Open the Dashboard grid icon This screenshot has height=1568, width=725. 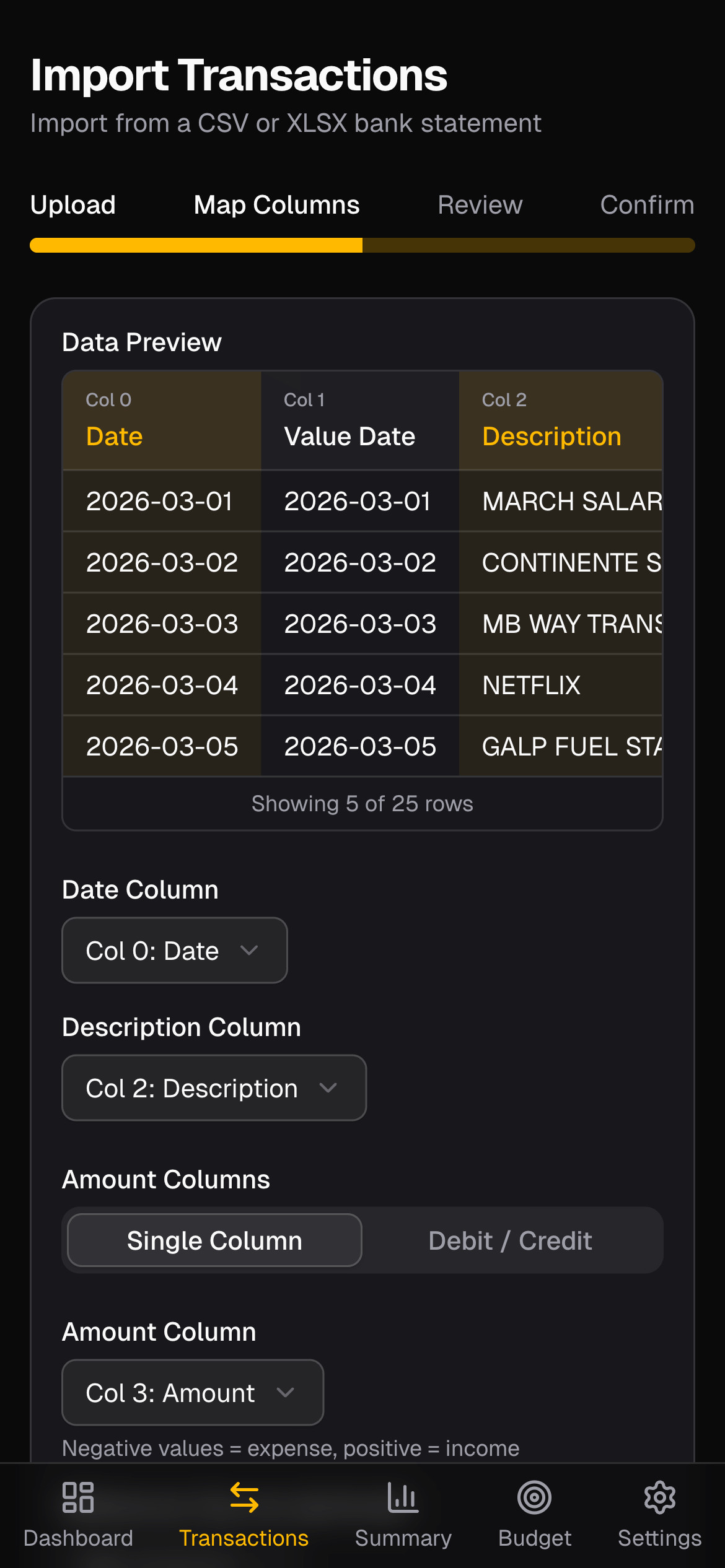[78, 1498]
